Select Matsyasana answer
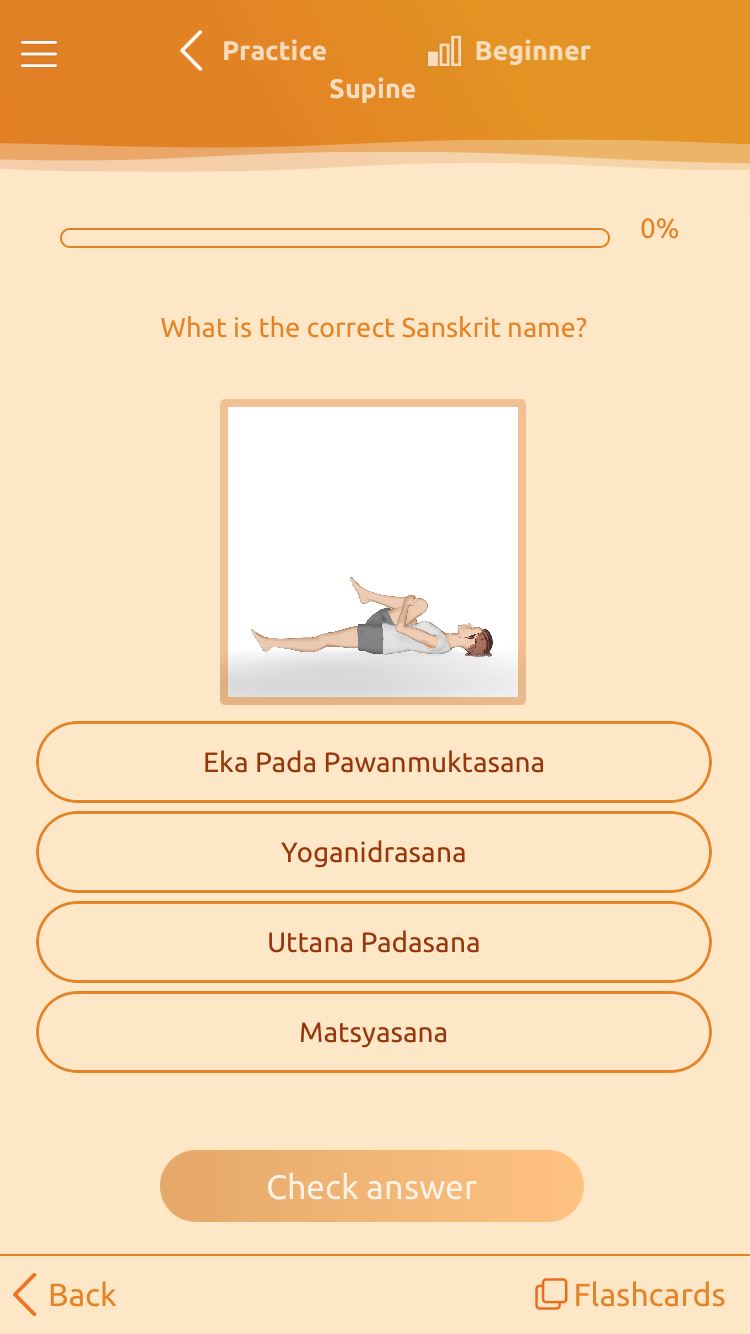This screenshot has height=1334, width=750. (374, 1032)
